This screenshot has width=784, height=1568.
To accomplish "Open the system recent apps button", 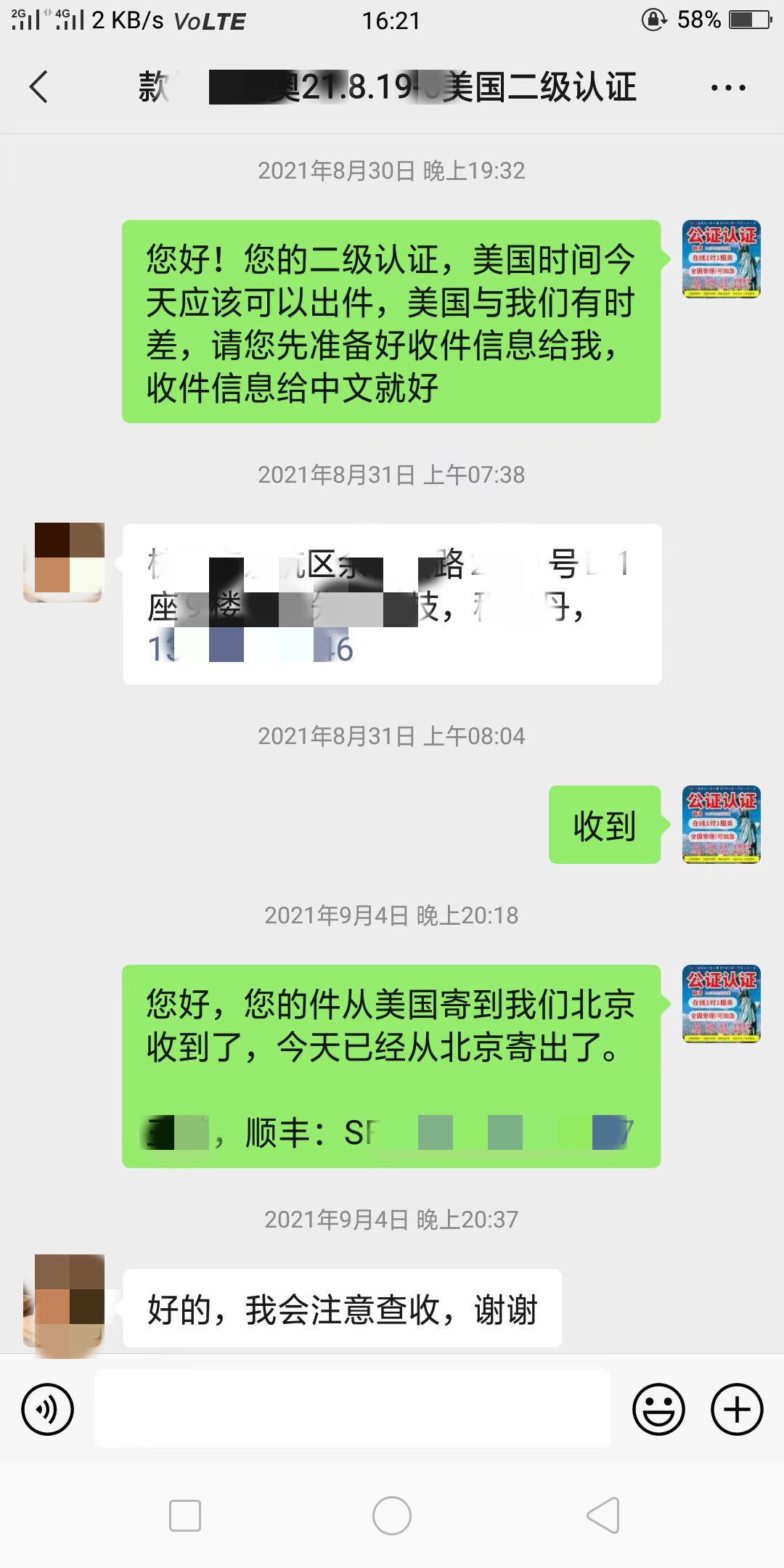I will tap(185, 1515).
